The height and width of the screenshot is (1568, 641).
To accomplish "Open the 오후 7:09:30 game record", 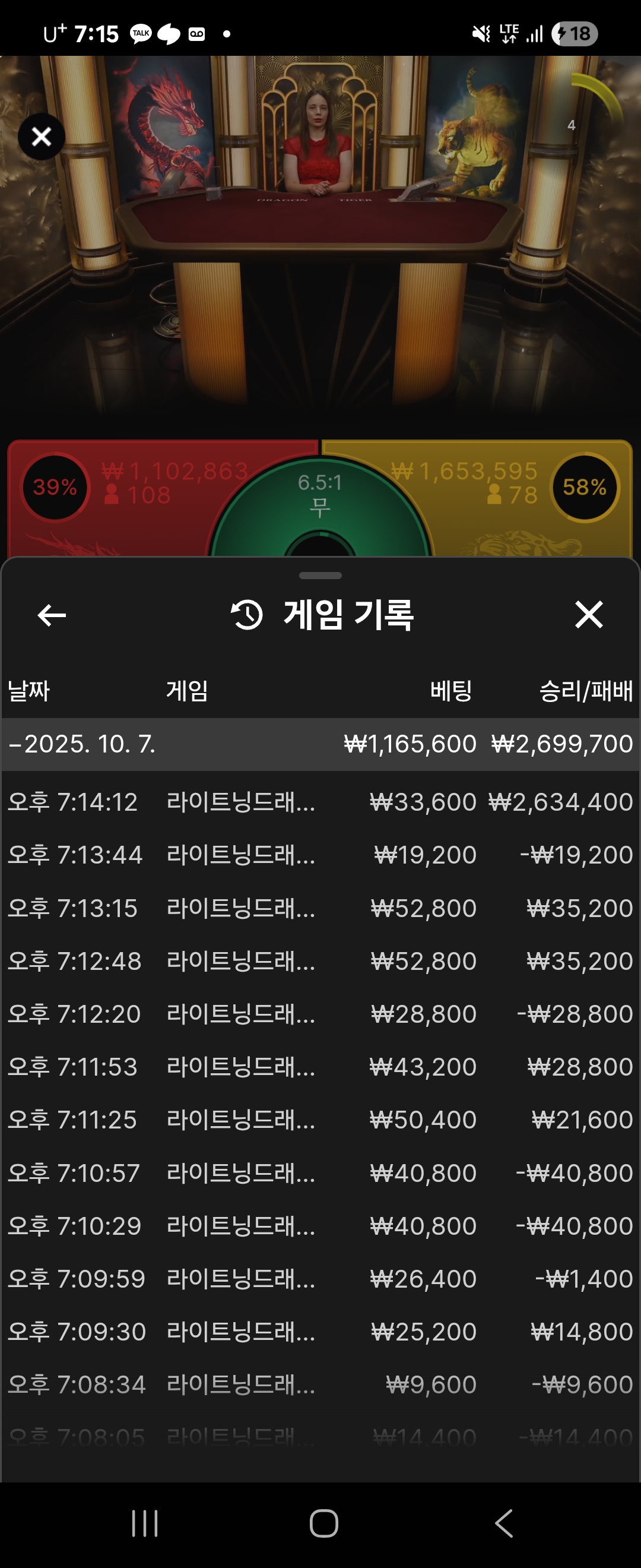I will [320, 1331].
